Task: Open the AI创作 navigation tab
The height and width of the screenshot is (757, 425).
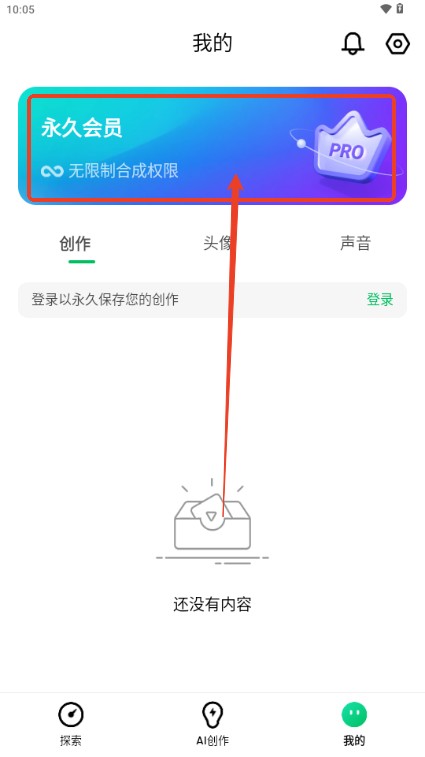Action: tap(212, 724)
